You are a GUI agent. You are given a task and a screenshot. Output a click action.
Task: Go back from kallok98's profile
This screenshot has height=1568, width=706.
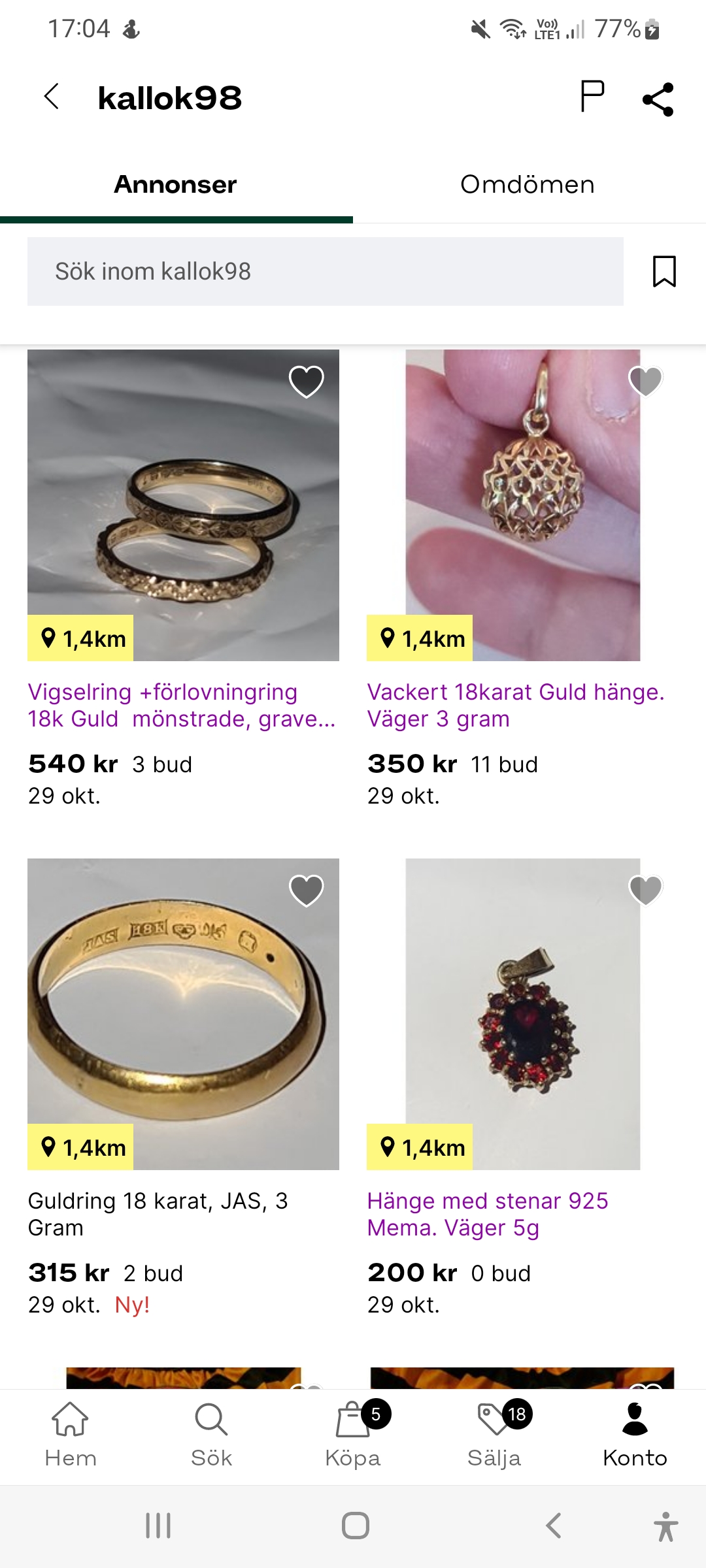52,97
